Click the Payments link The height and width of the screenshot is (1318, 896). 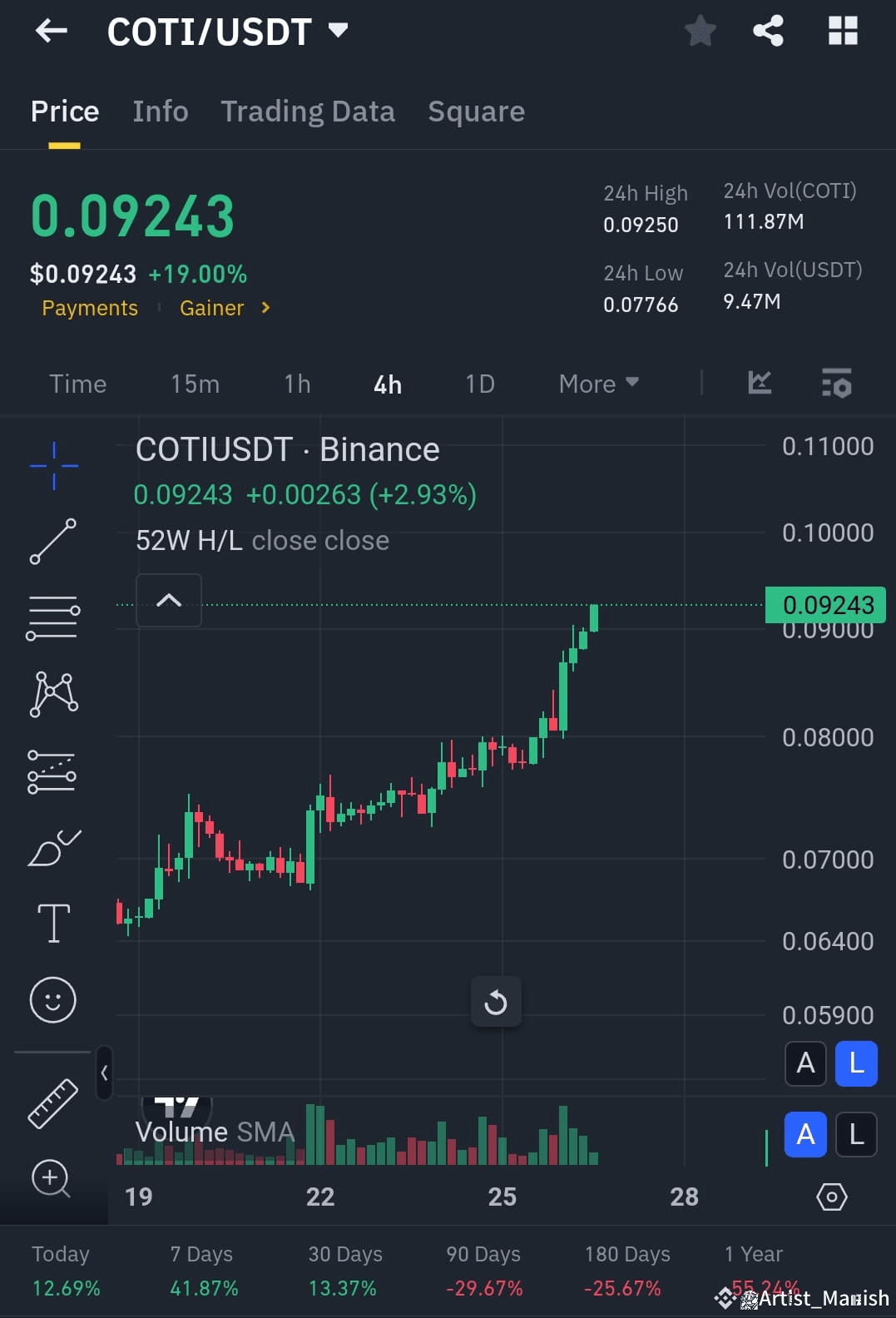(x=89, y=308)
